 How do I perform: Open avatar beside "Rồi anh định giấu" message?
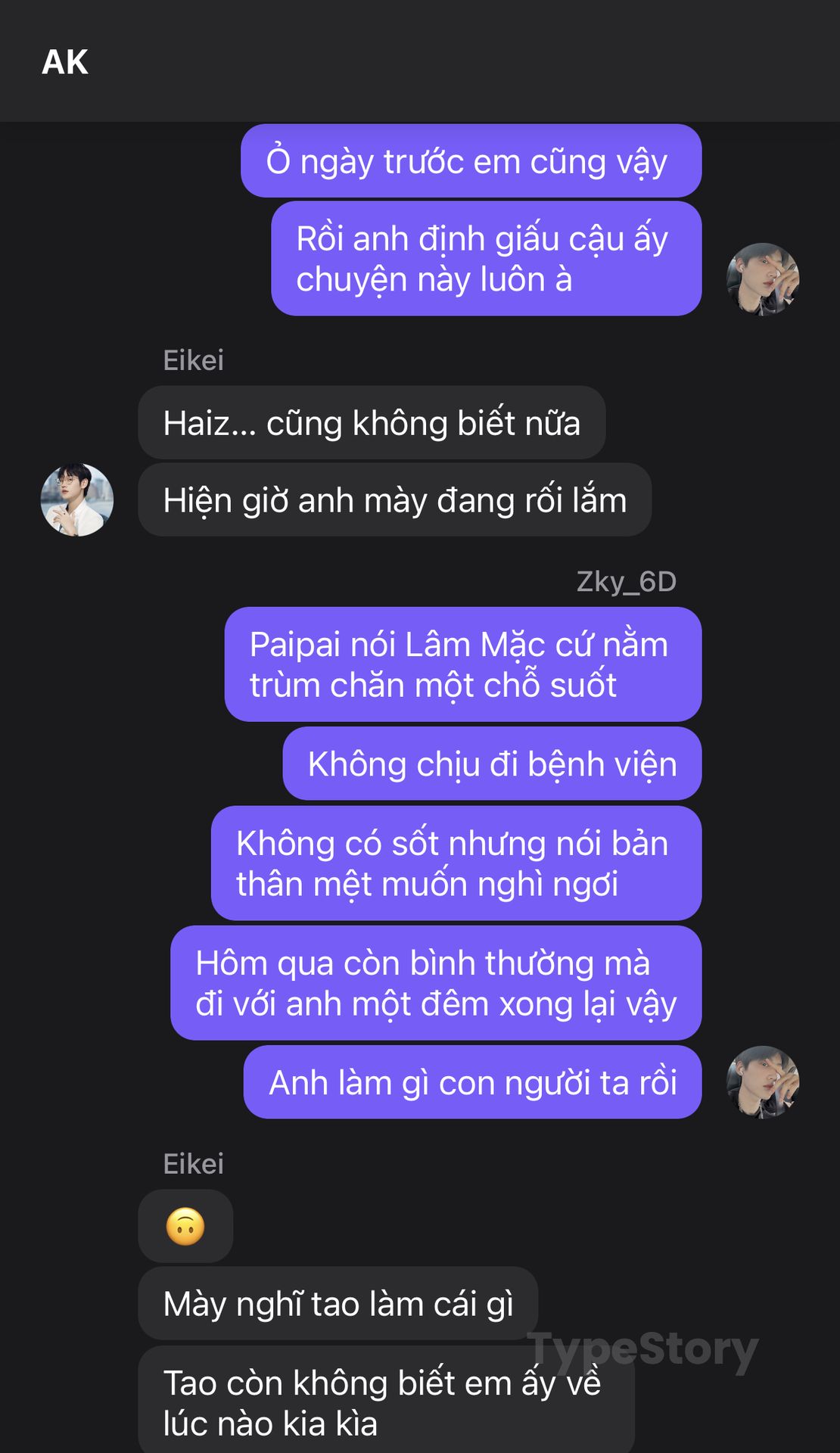click(x=763, y=279)
